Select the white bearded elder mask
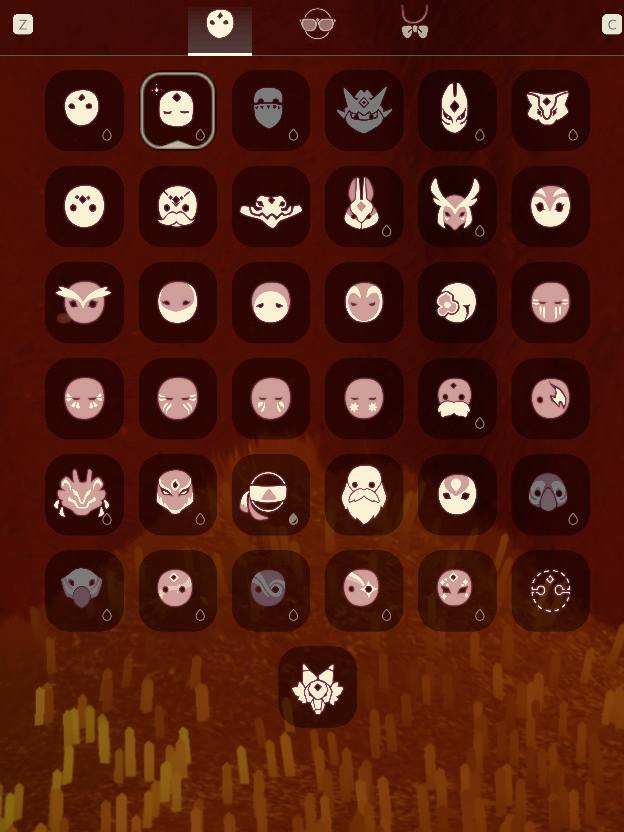 pos(364,494)
